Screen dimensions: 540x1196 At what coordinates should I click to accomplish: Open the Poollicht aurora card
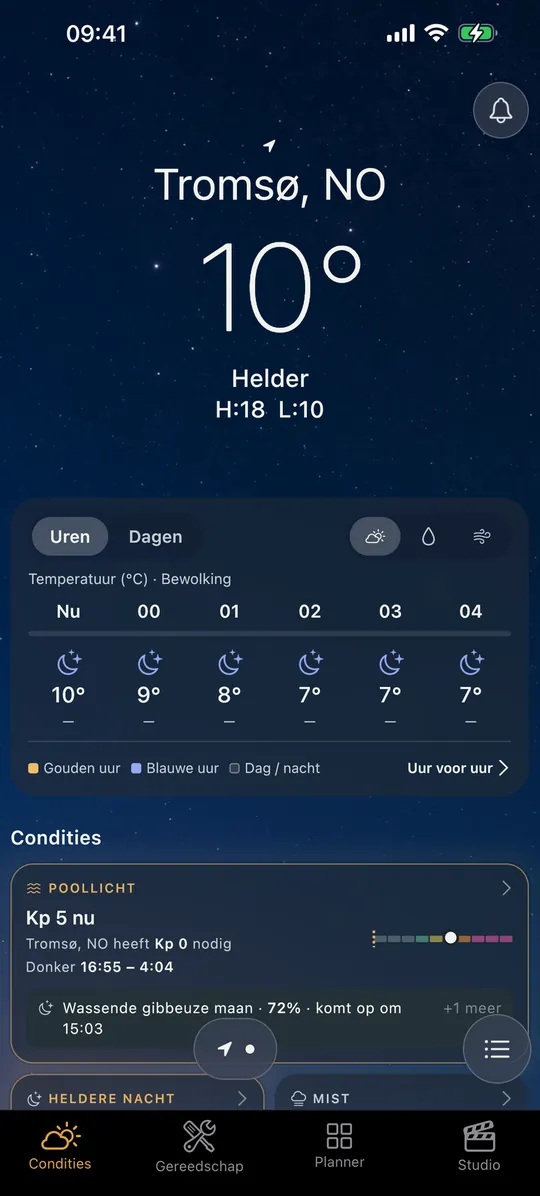[x=269, y=963]
